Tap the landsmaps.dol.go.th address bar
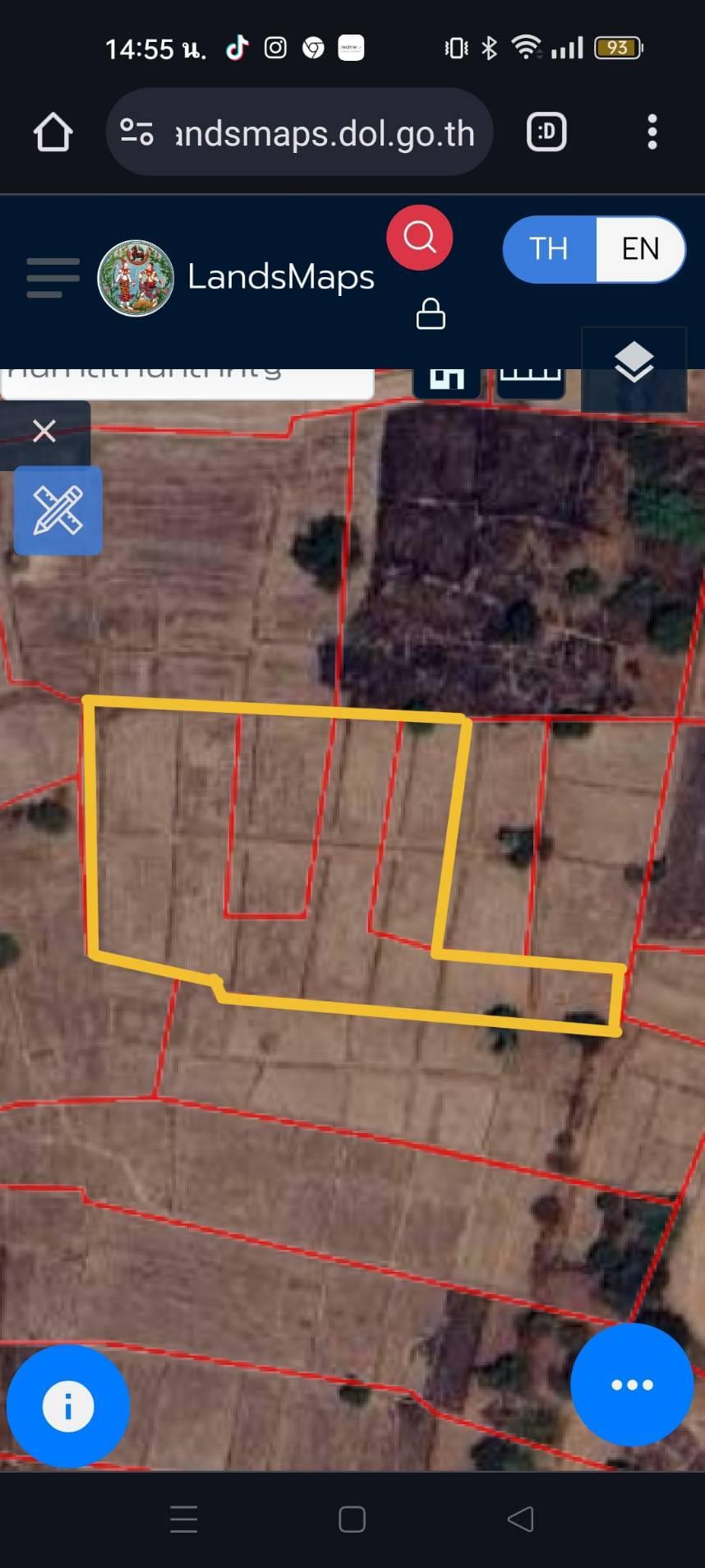The image size is (705, 1568). [300, 132]
